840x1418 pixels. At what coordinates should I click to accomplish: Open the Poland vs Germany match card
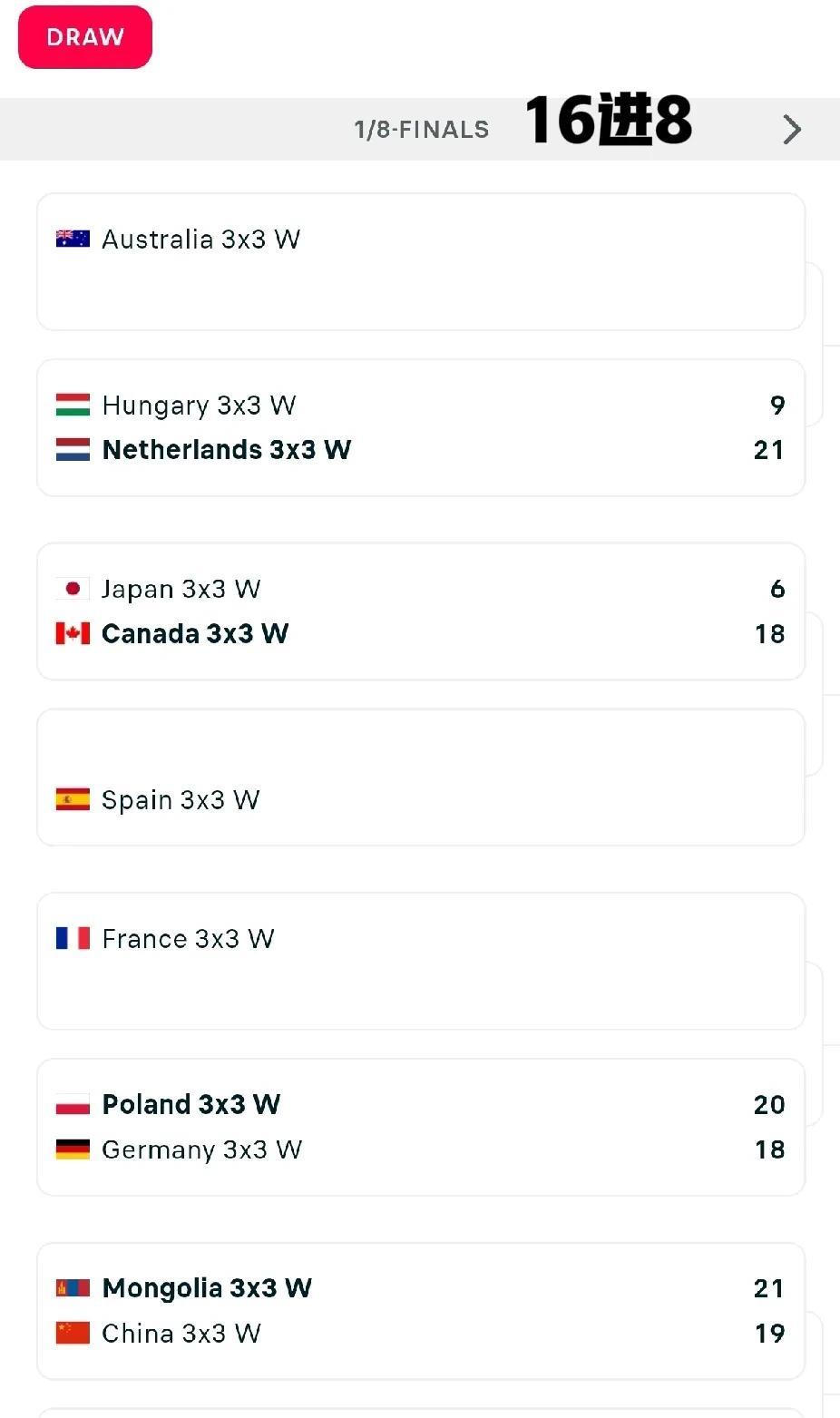coord(421,1127)
